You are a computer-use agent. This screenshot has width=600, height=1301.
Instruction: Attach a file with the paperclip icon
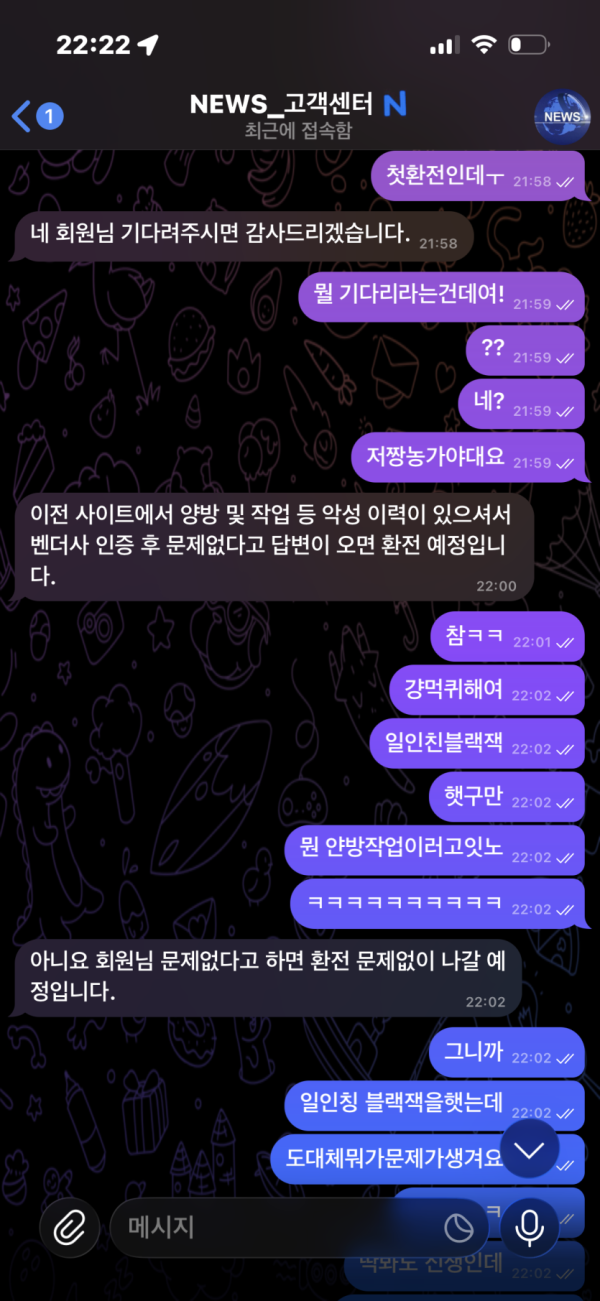69,1226
